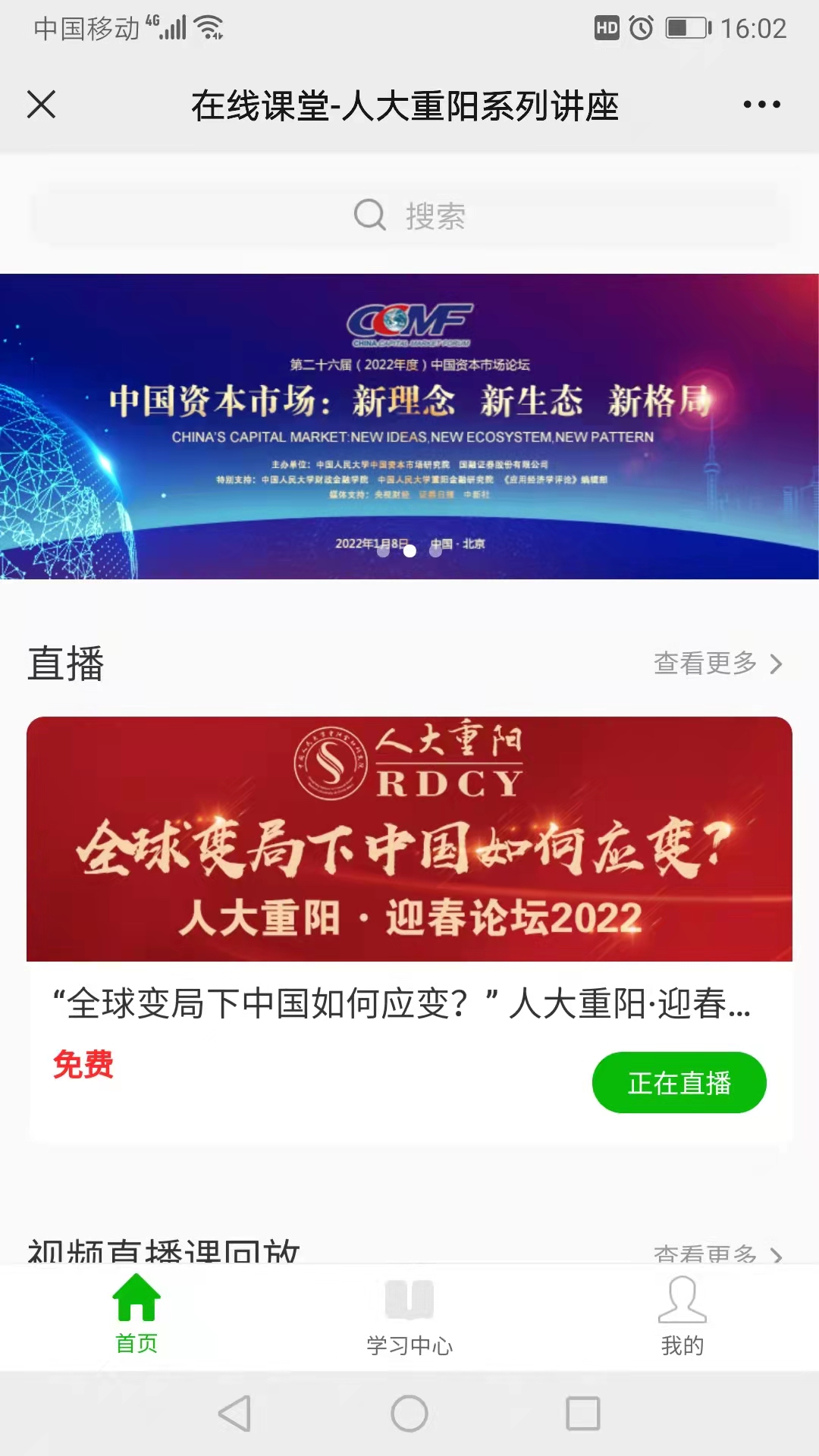Tap the system back button
Image resolution: width=819 pixels, height=1456 pixels.
tap(234, 1414)
